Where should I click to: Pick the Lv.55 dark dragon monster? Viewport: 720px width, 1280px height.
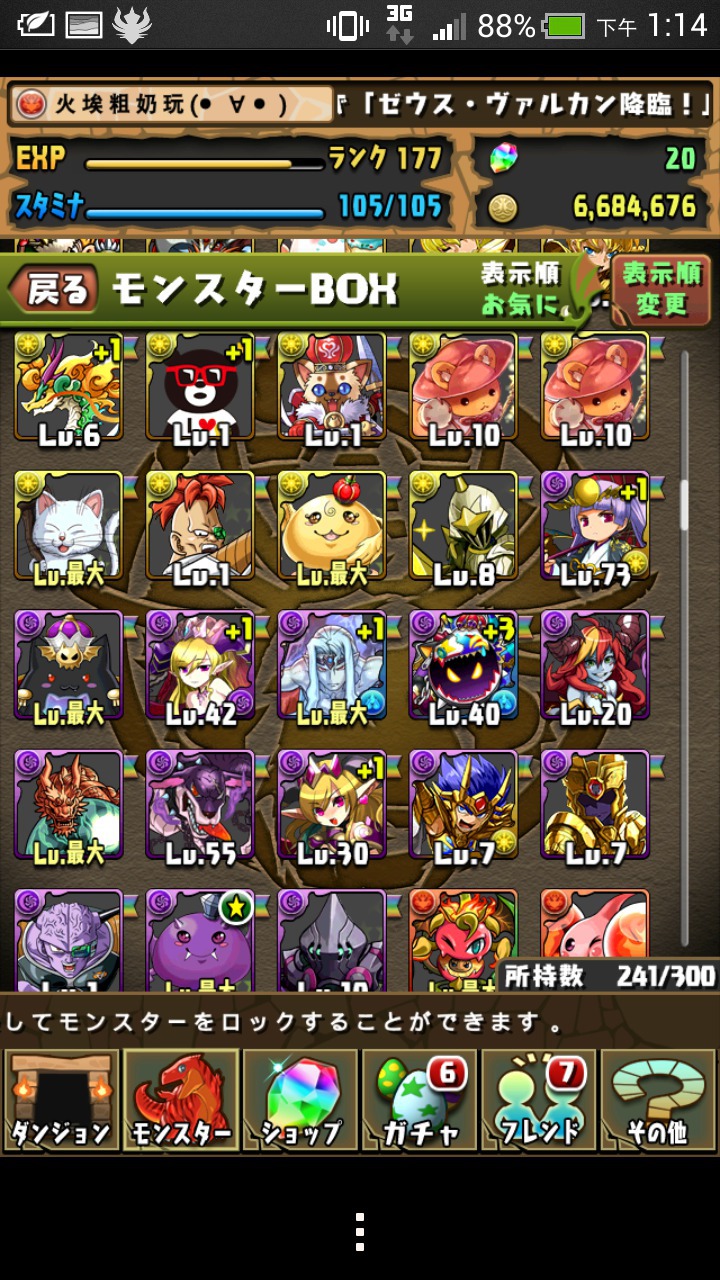[x=200, y=807]
